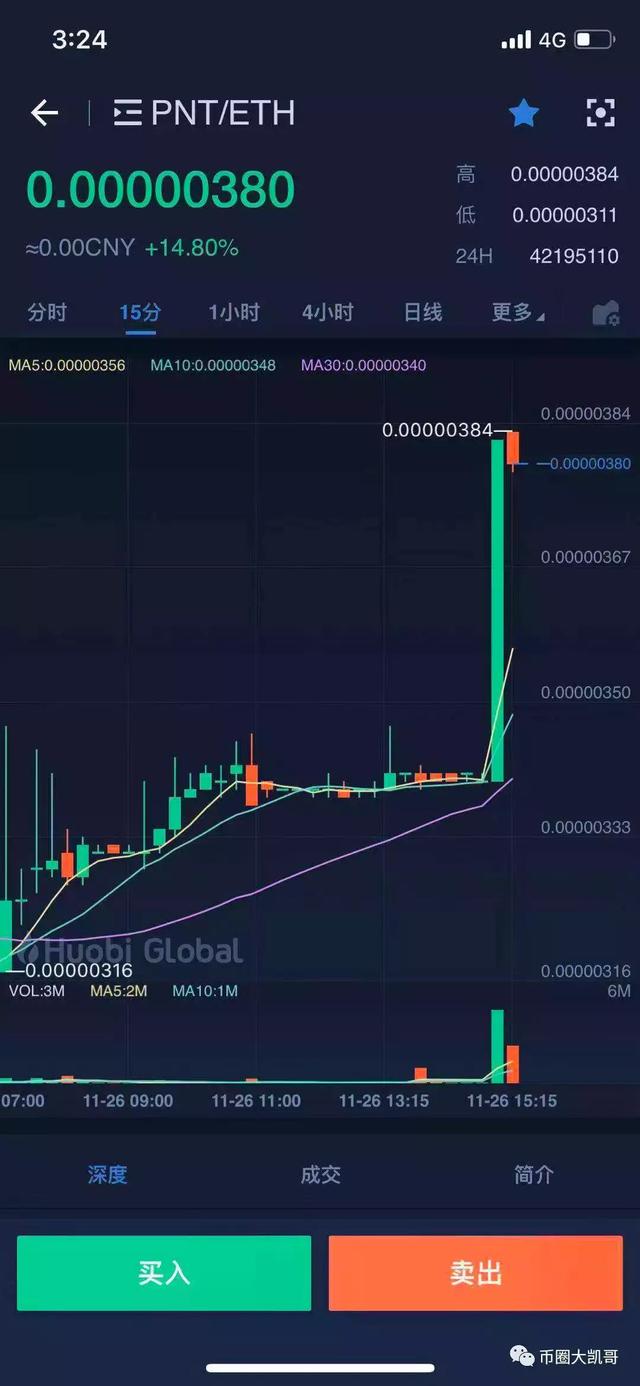This screenshot has width=640, height=1386.
Task: Toggle the favorite star
Action: [x=524, y=113]
